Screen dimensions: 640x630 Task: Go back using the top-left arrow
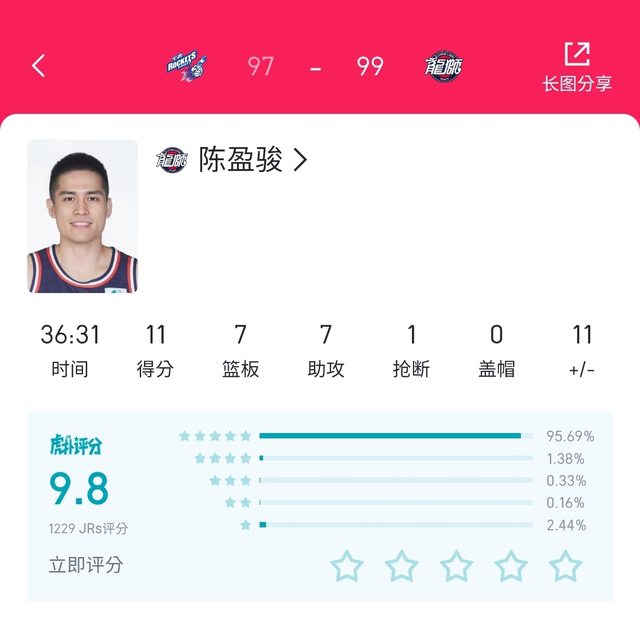point(38,66)
